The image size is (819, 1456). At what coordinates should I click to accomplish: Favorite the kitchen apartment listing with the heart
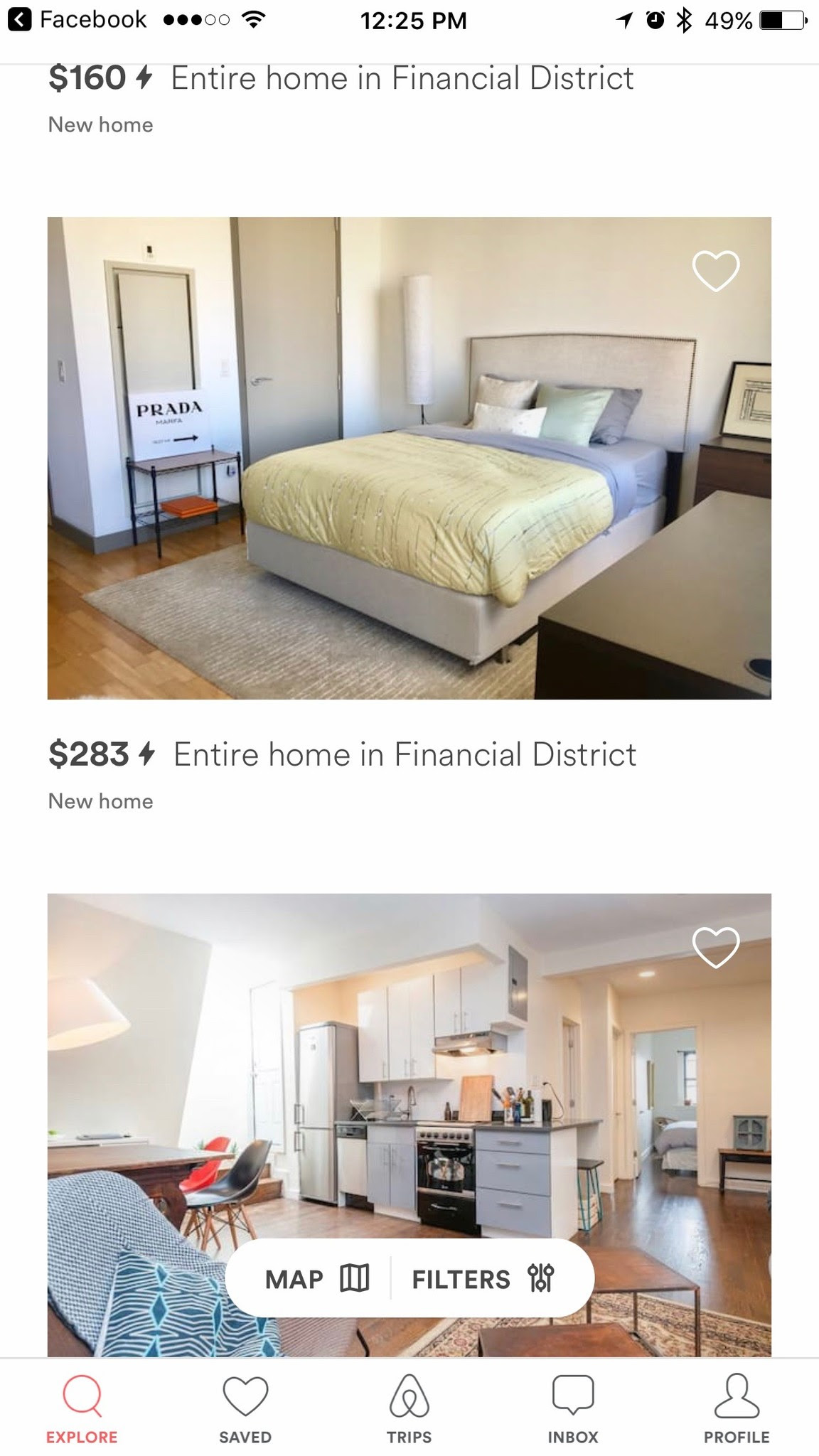(x=716, y=948)
